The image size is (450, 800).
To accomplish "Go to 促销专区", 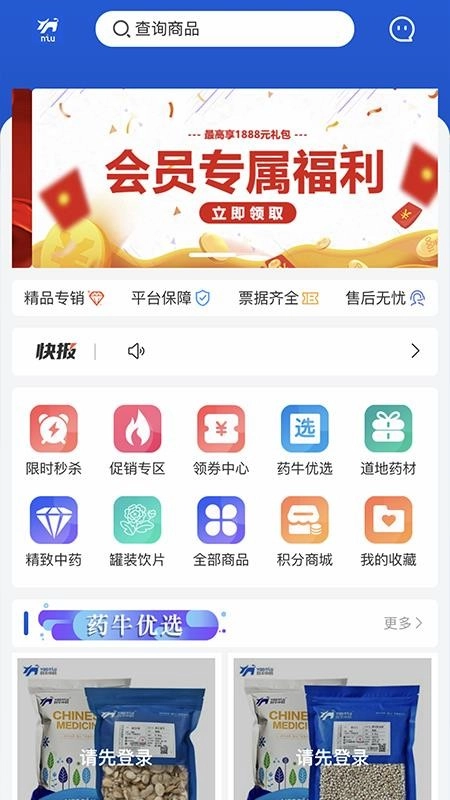I will 137,440.
